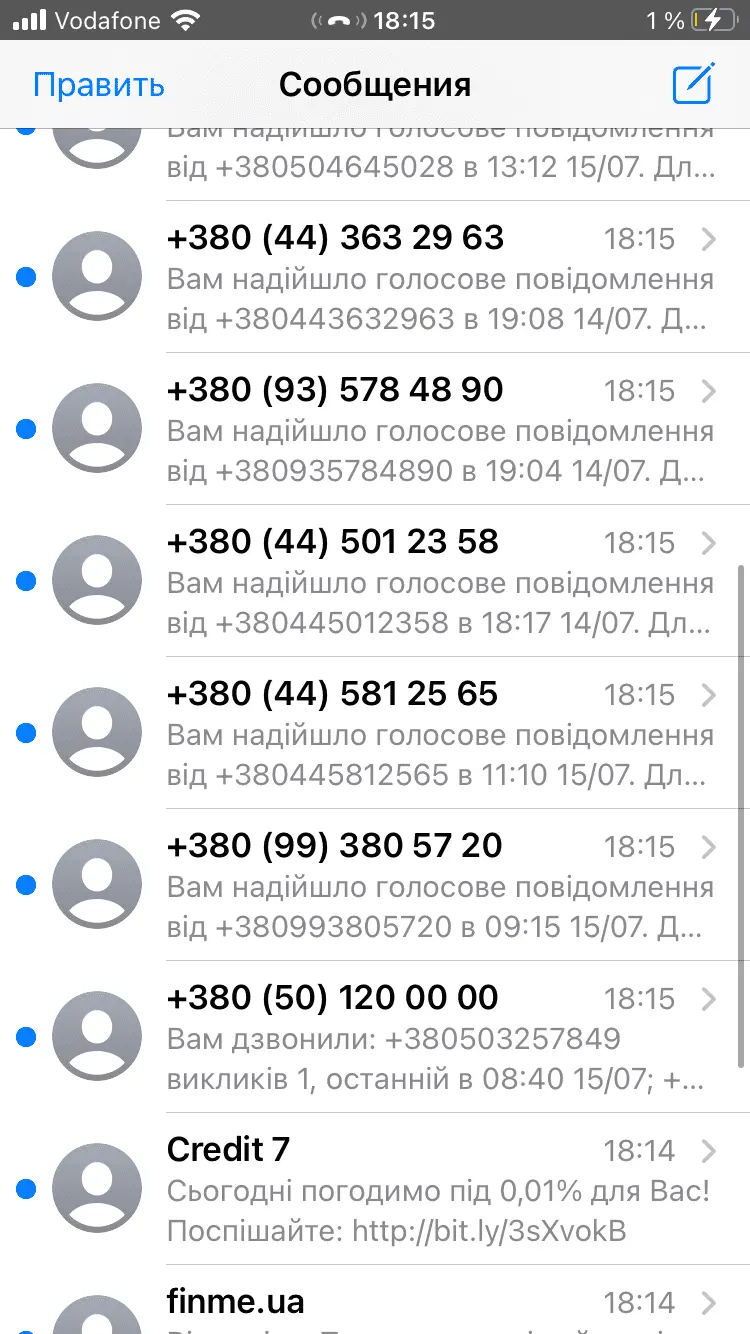Open the Credit 7 message thread

[440, 1189]
